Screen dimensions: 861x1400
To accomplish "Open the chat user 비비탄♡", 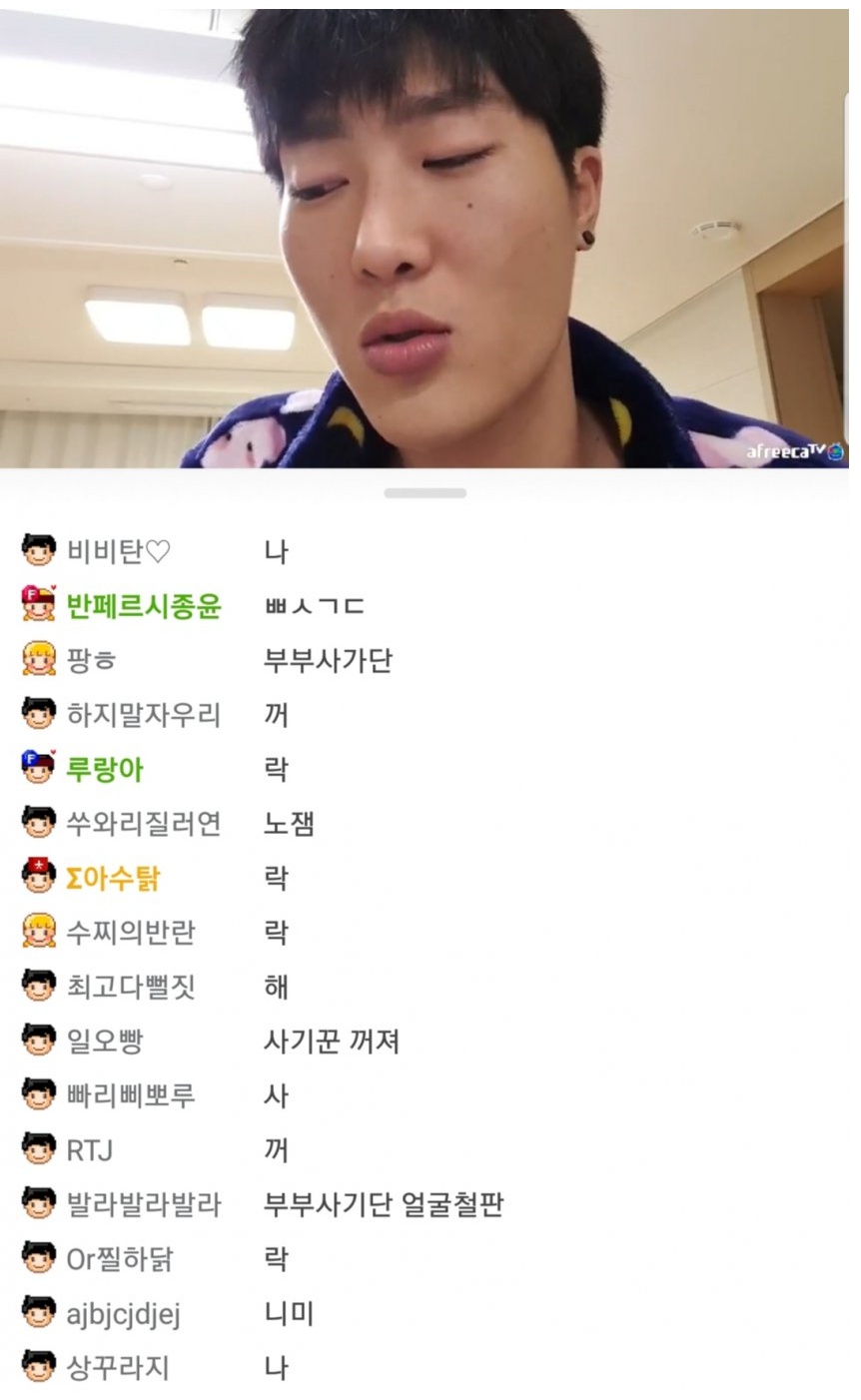I will 119,551.
